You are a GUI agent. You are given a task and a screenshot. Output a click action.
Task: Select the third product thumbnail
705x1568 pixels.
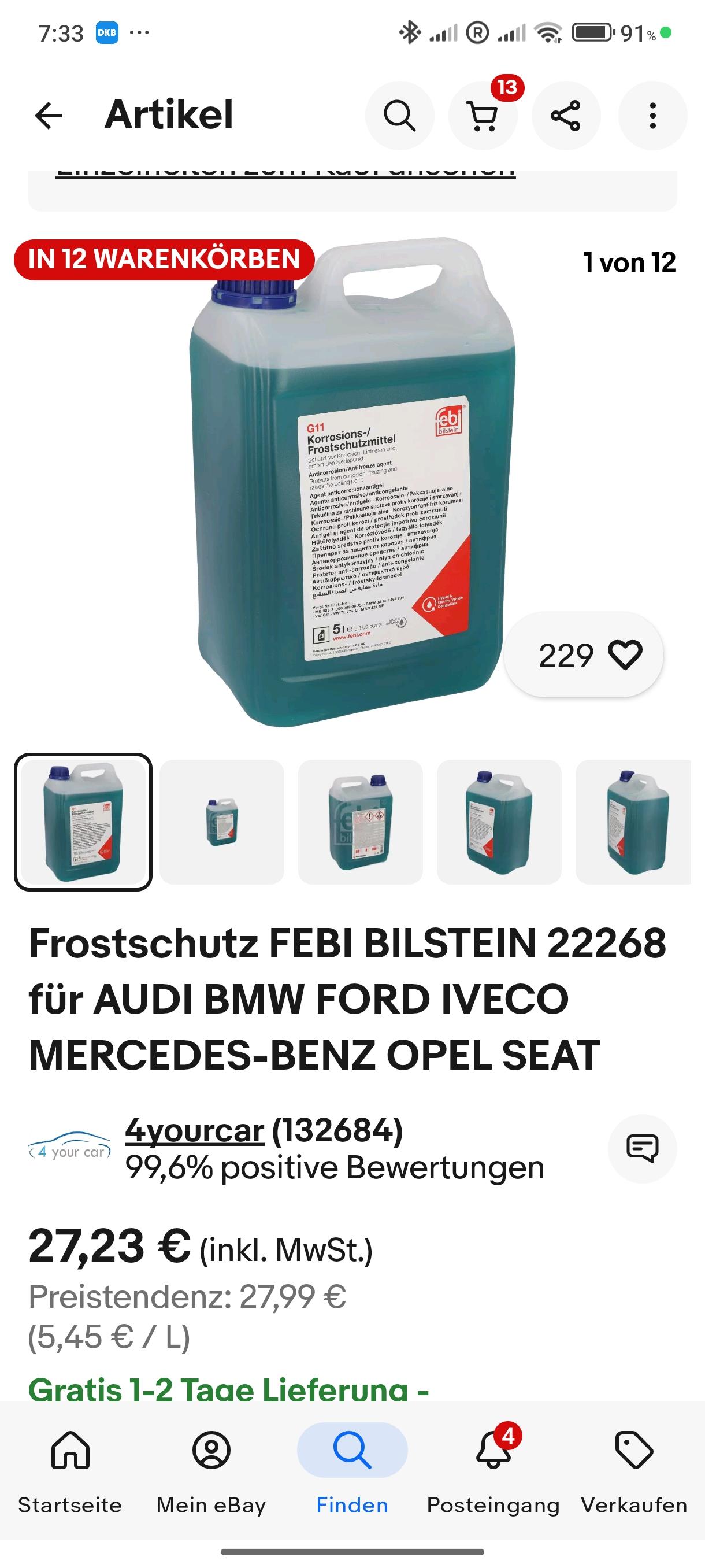[x=360, y=822]
